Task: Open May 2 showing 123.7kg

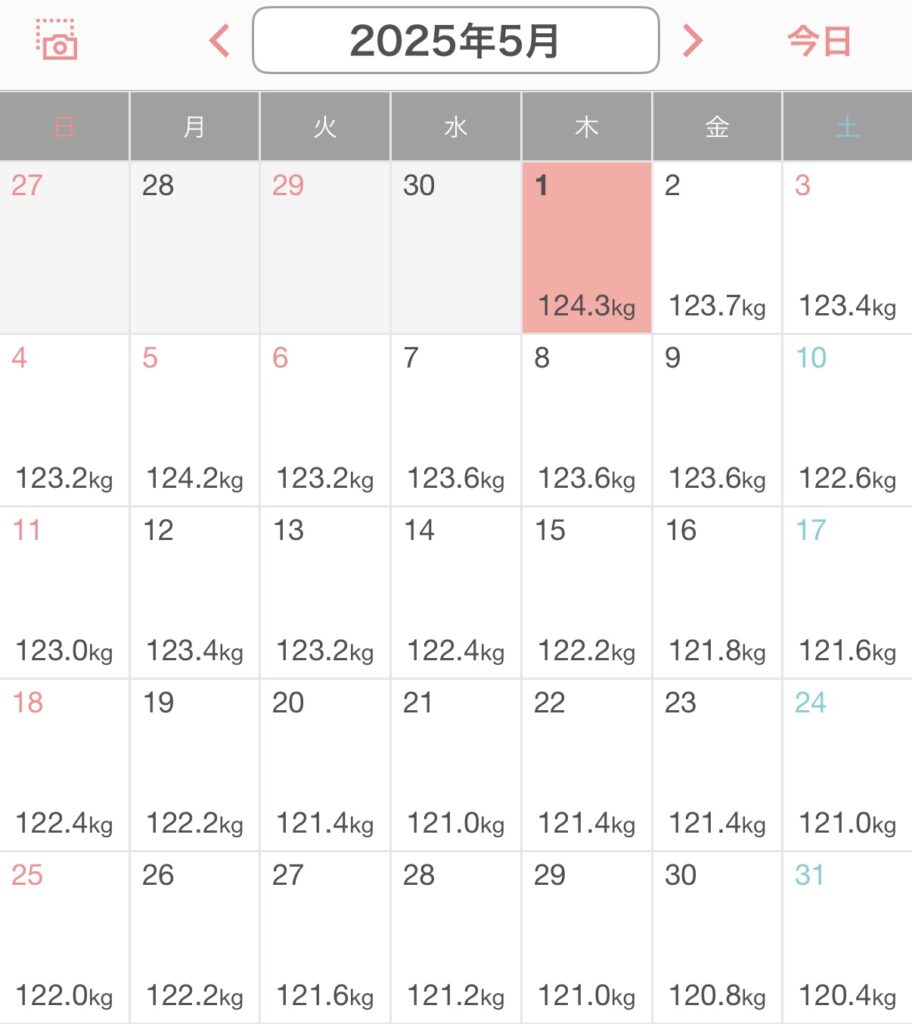Action: pos(717,247)
